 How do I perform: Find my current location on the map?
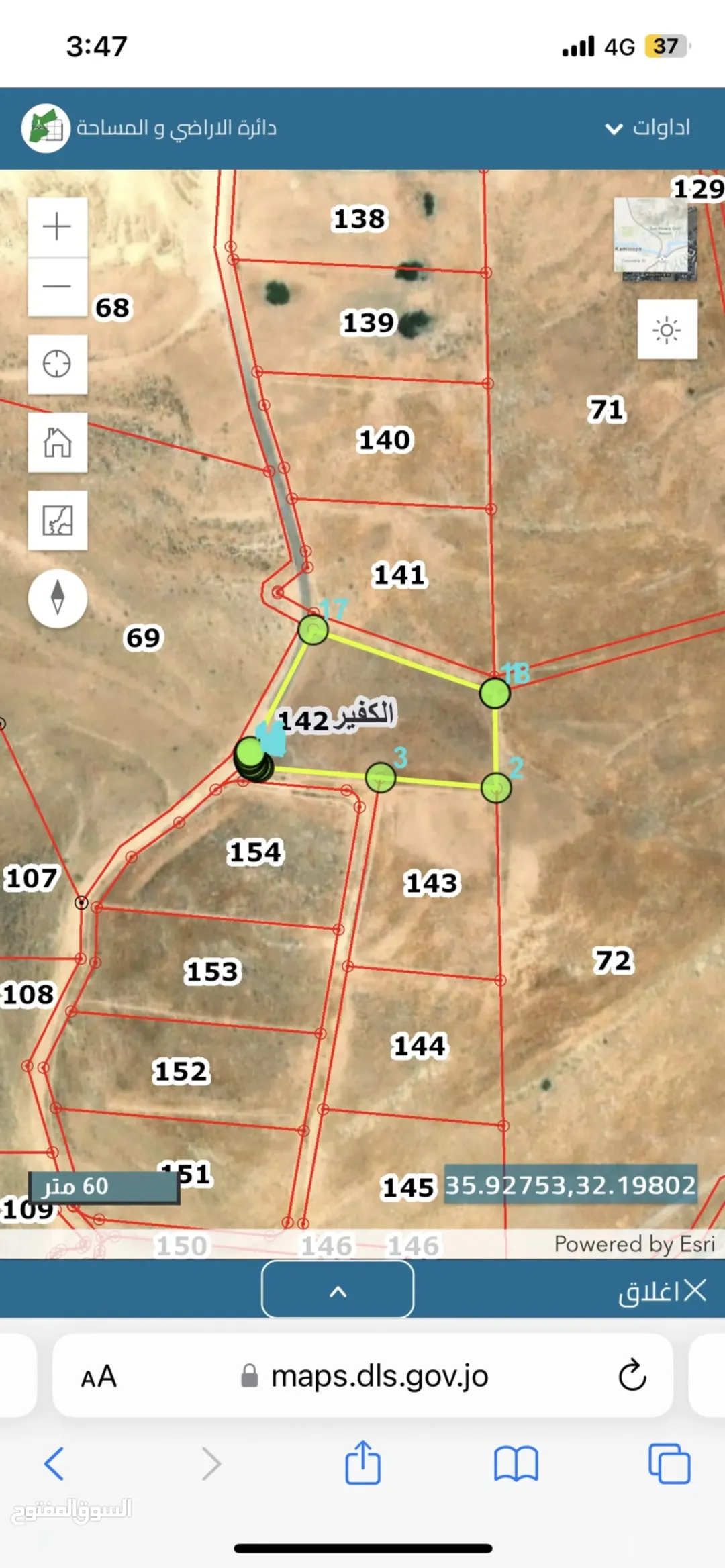(57, 364)
